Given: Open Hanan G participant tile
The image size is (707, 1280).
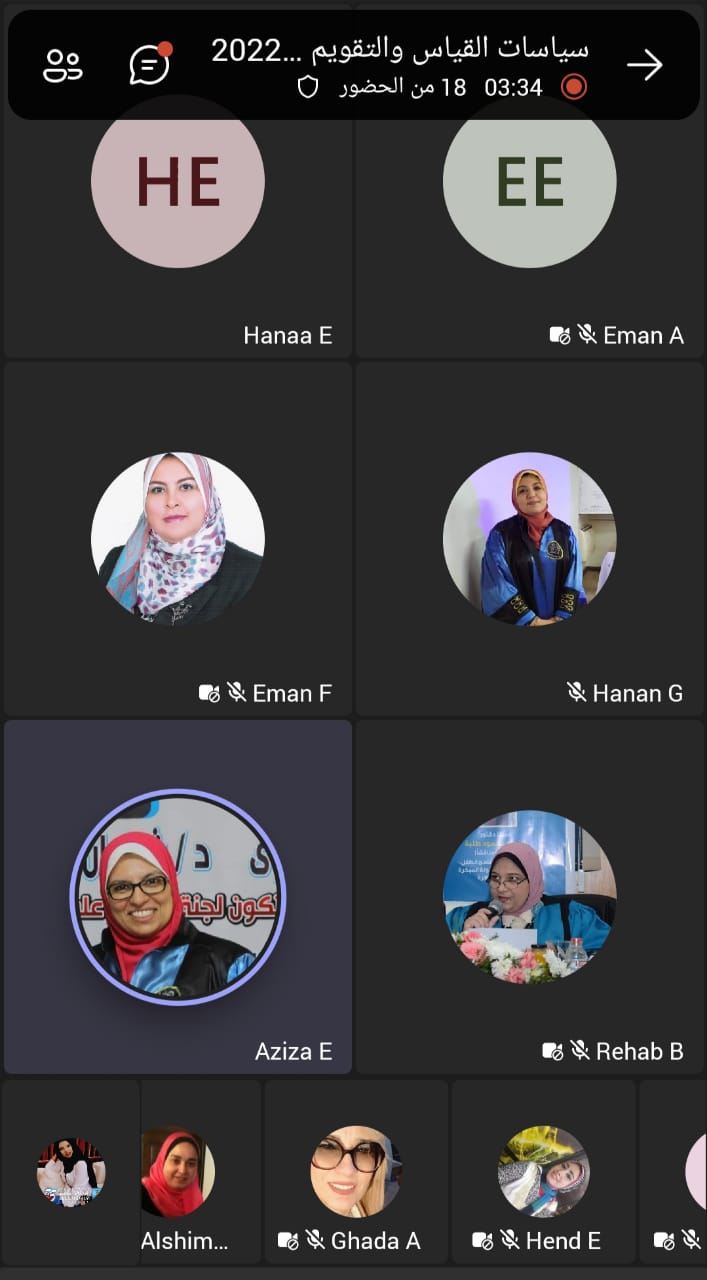Looking at the screenshot, I should [530, 540].
